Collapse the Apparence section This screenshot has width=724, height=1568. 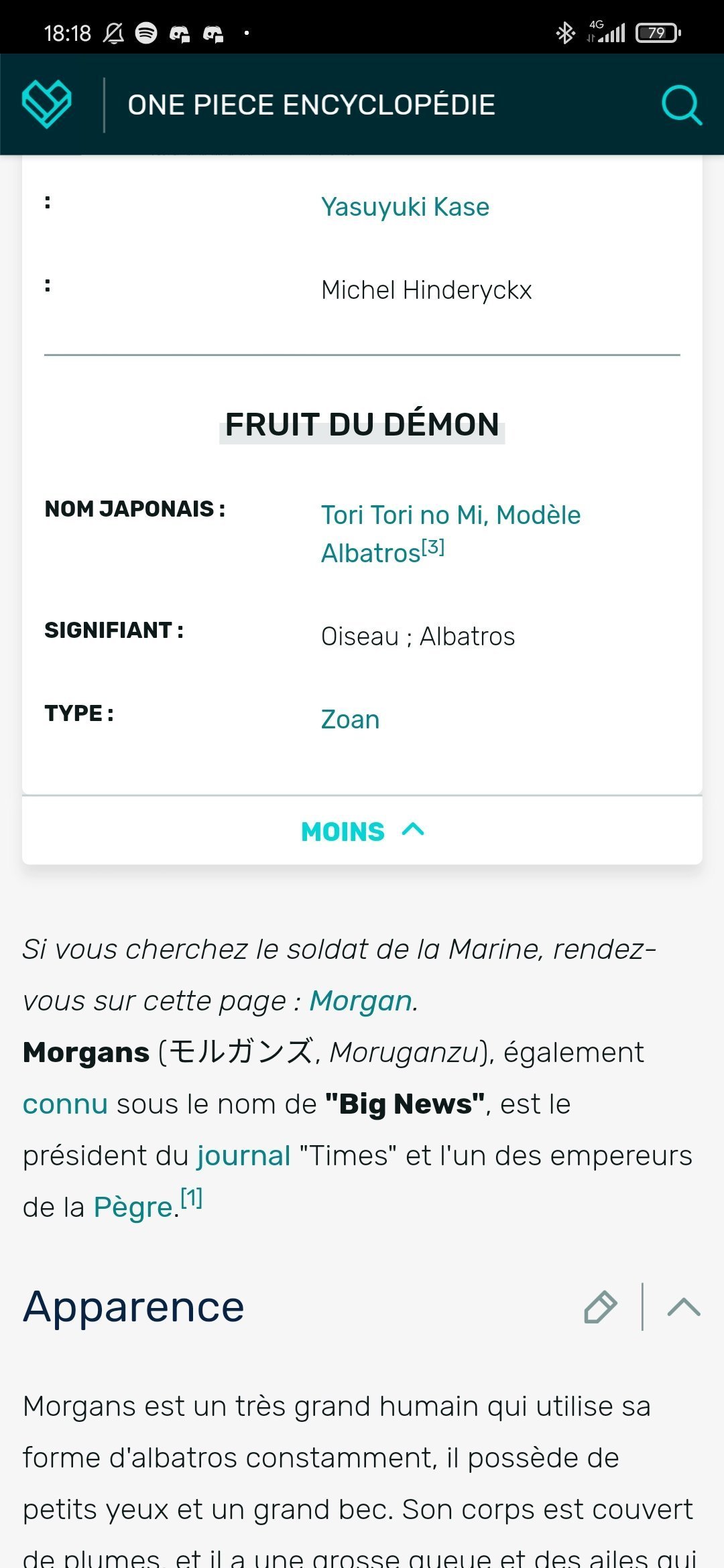683,1307
